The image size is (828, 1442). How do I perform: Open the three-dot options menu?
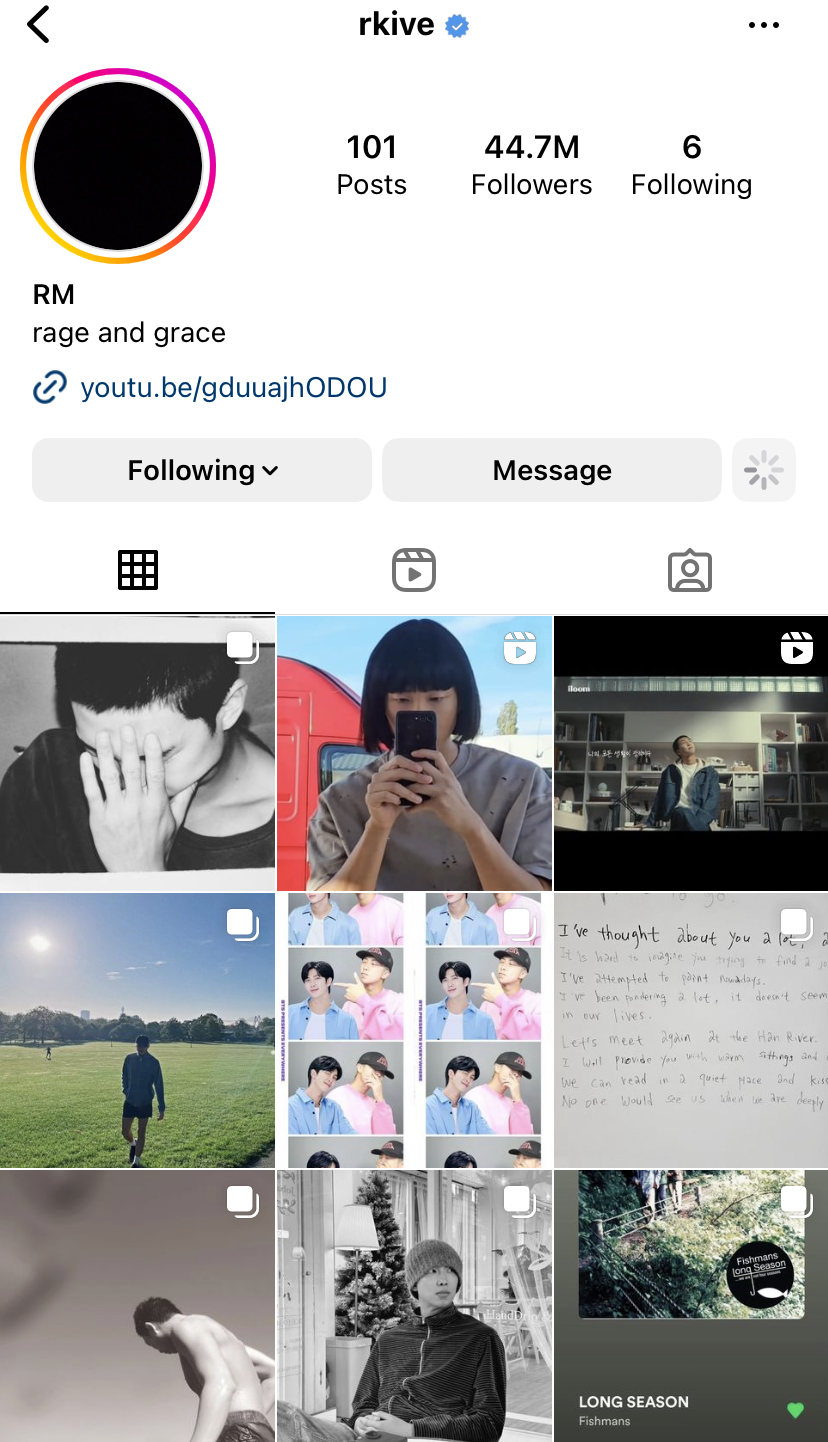pos(765,24)
